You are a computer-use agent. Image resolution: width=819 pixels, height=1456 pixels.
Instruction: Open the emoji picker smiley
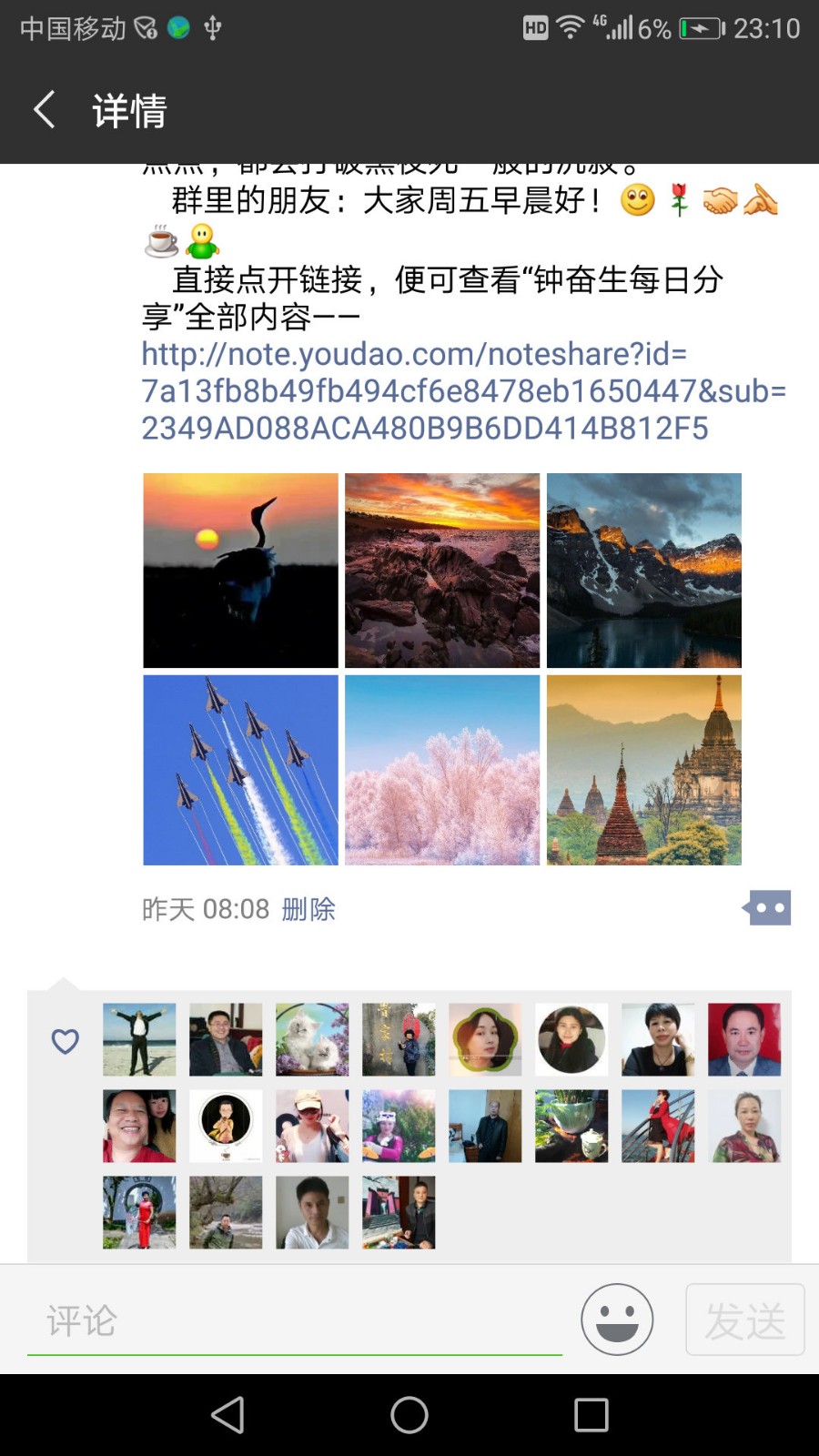tap(617, 1319)
